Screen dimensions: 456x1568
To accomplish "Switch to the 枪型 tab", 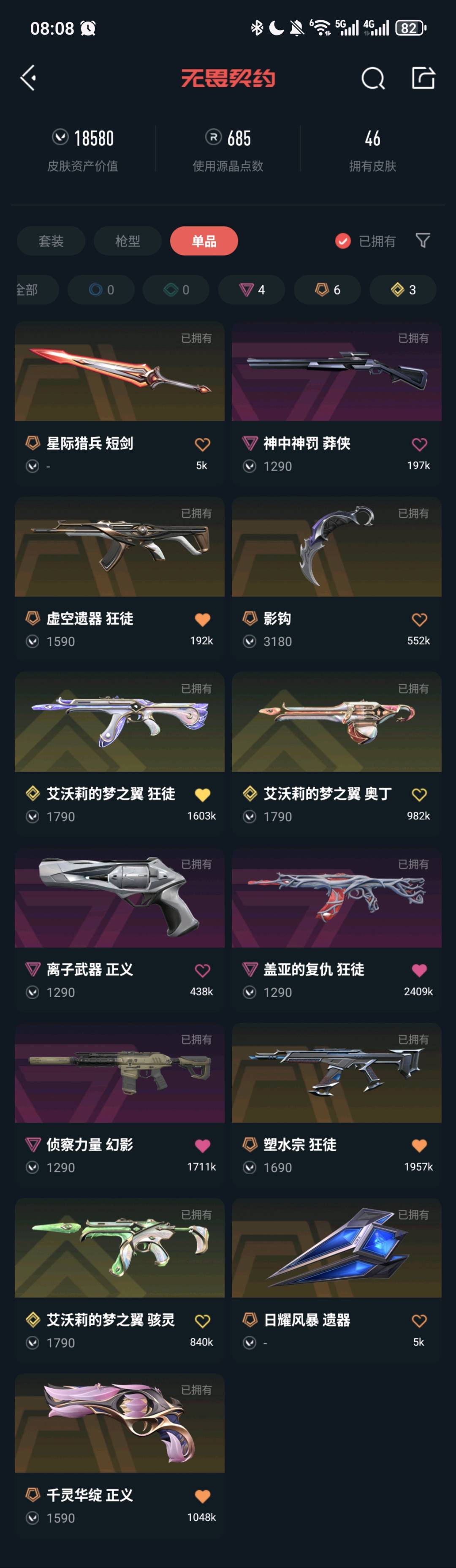I will pyautogui.click(x=127, y=241).
